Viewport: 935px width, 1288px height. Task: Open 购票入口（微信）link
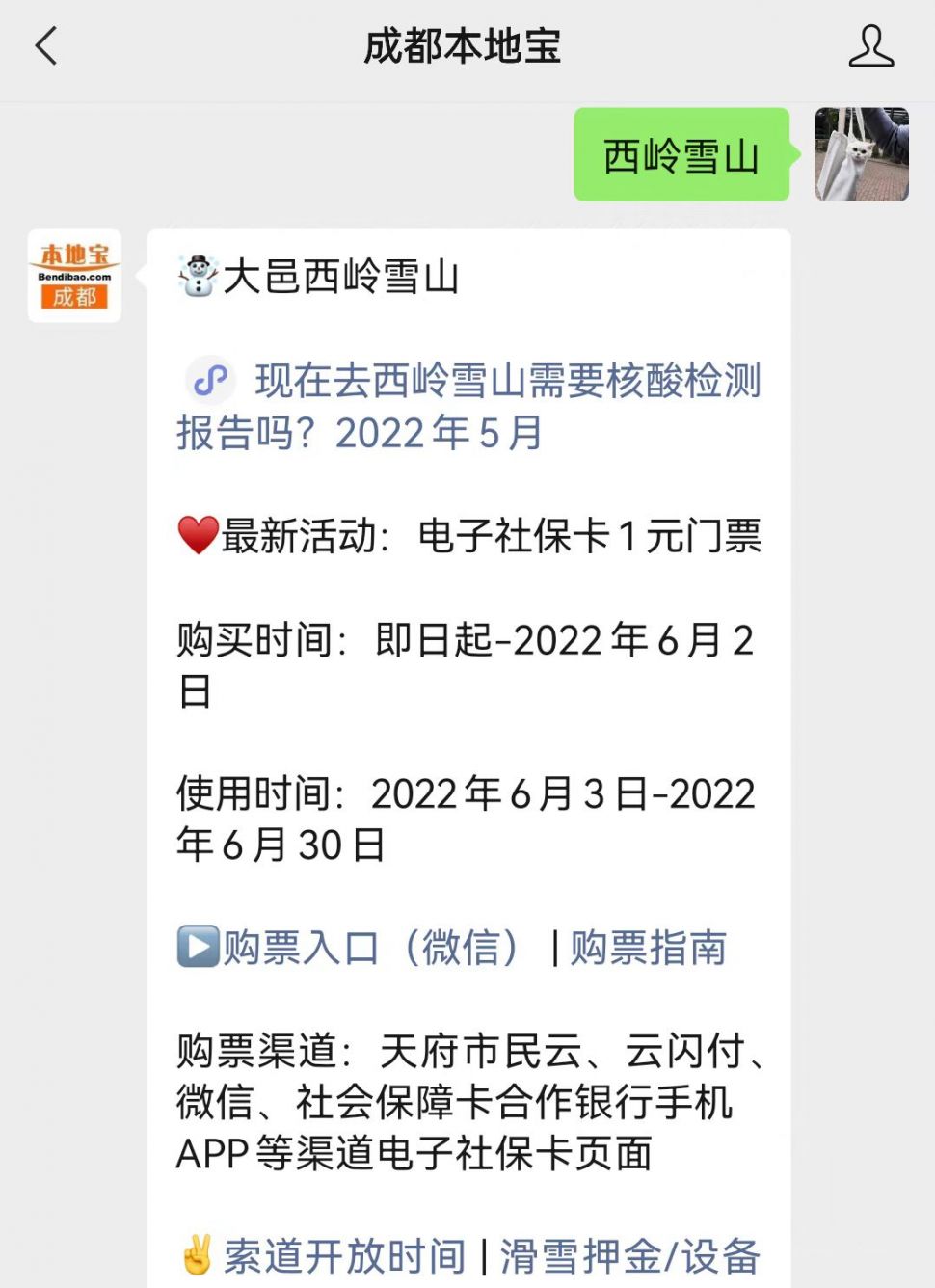369,948
